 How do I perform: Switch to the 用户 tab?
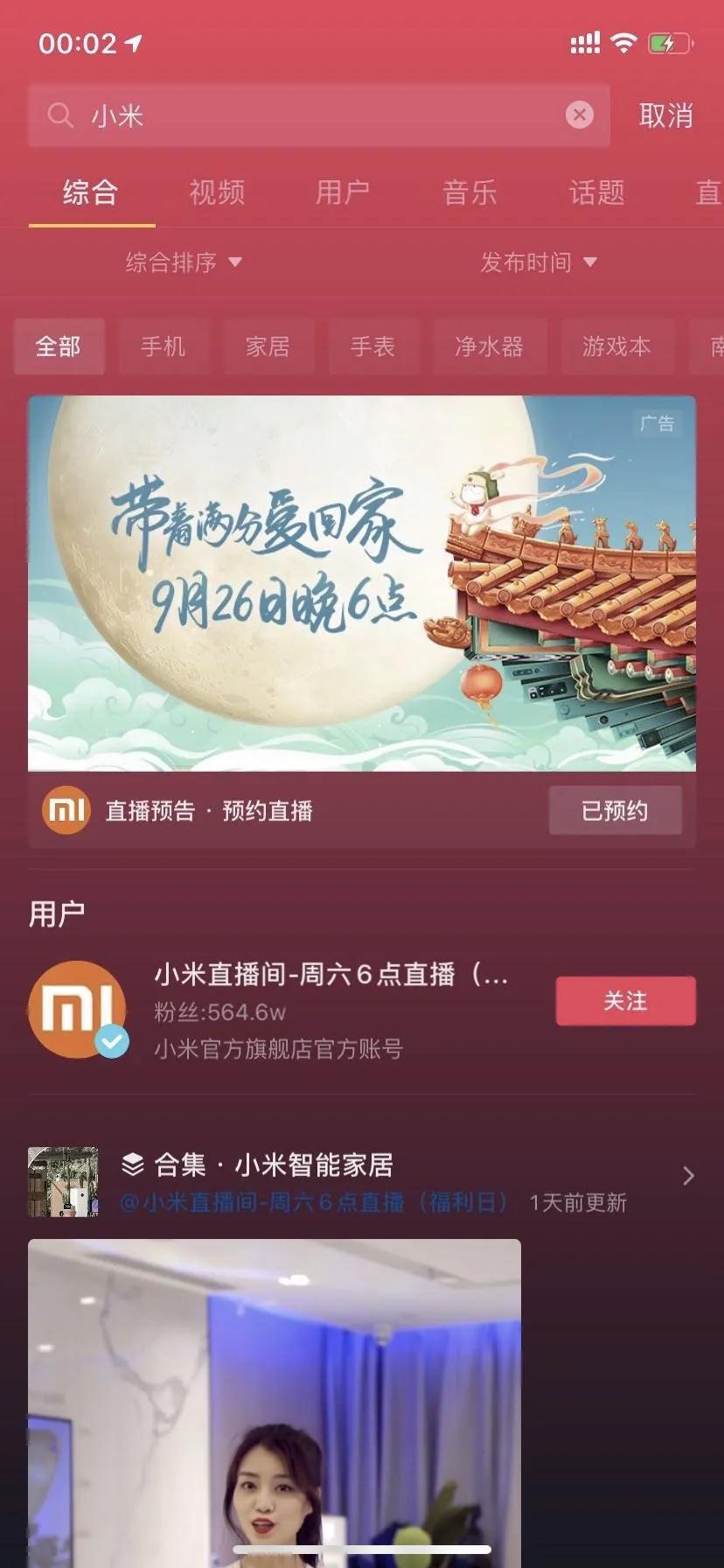click(x=343, y=192)
